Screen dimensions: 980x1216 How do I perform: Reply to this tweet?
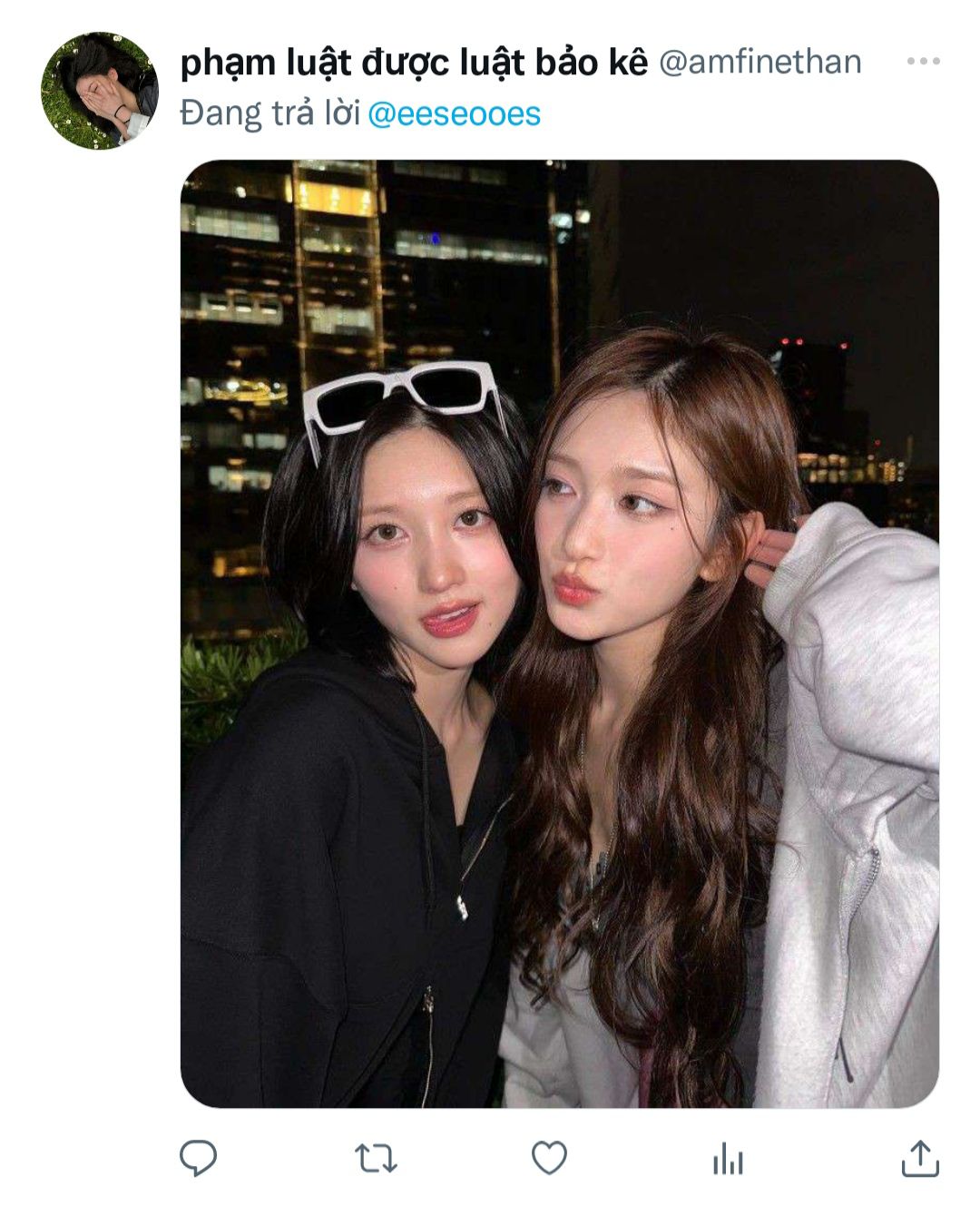198,1159
